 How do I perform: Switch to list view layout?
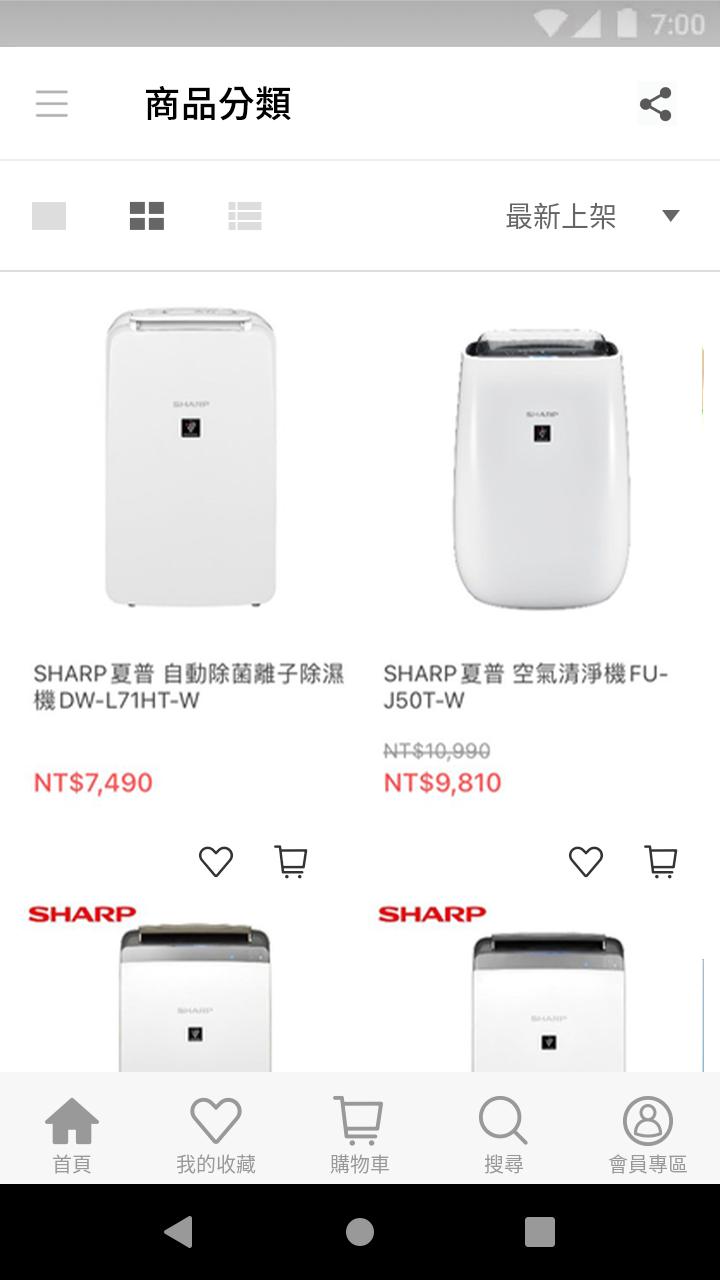[245, 216]
